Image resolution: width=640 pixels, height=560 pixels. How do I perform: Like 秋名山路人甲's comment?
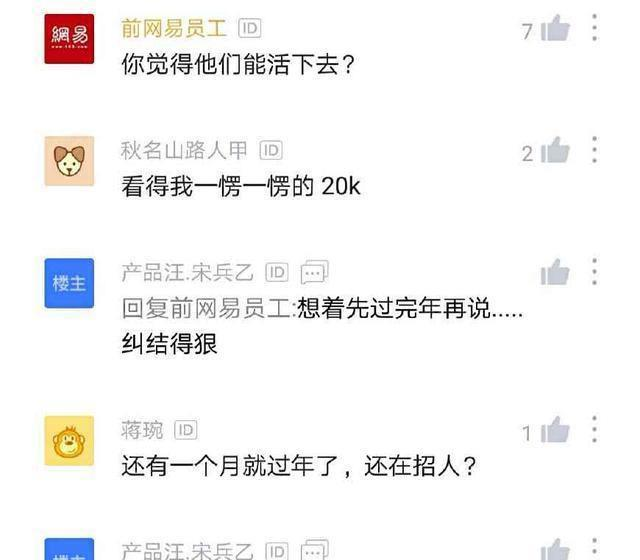(x=555, y=152)
